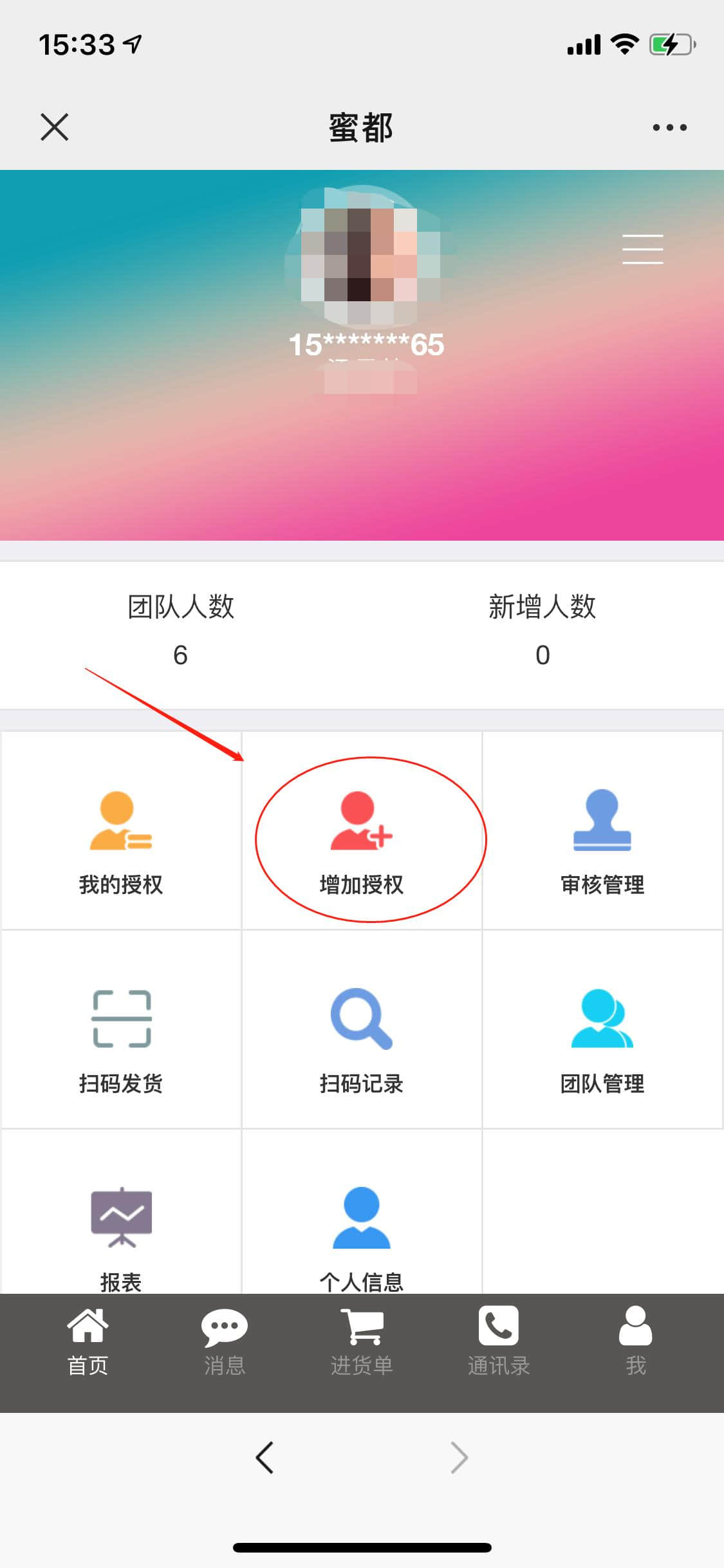Viewport: 724px width, 1568px height.
Task: Switch to the 通讯录 contacts tab
Action: point(499,1343)
